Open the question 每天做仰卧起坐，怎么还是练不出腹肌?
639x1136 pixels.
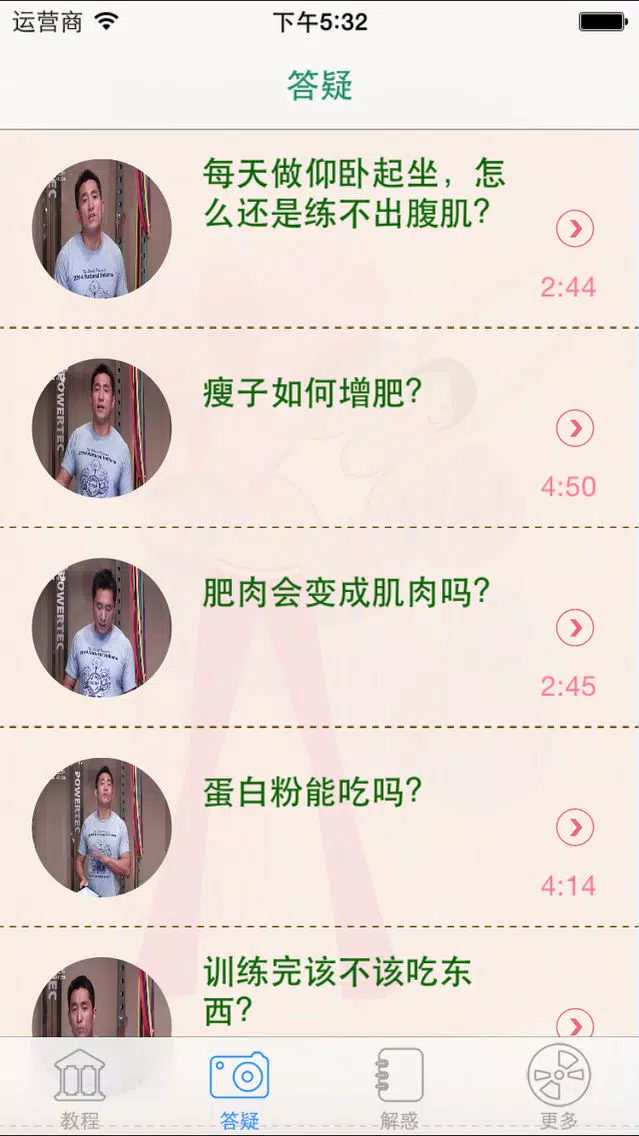tap(354, 194)
